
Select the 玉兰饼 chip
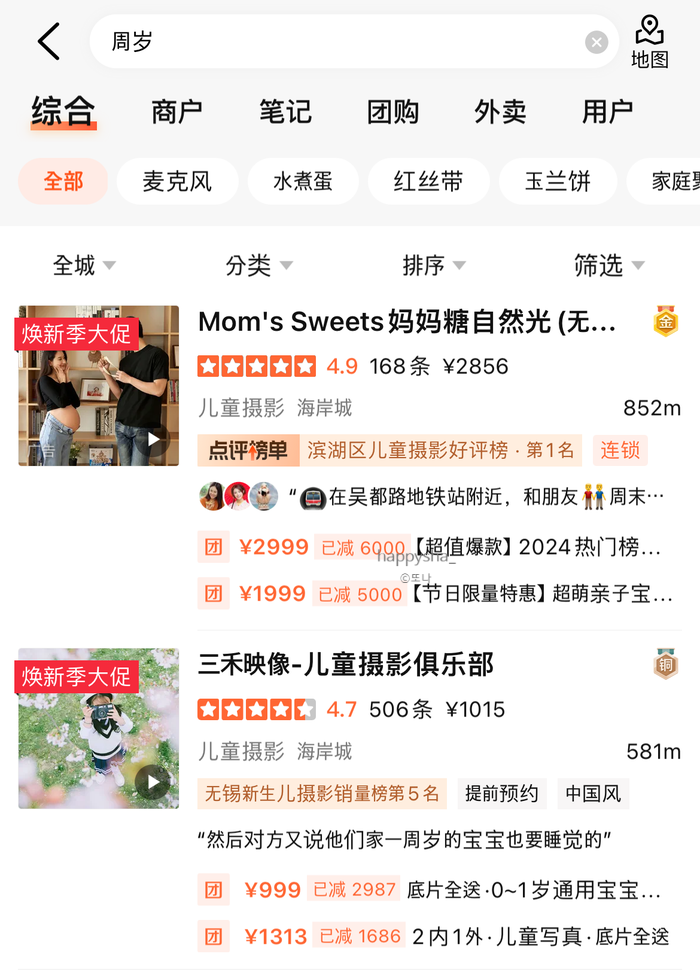click(x=557, y=182)
